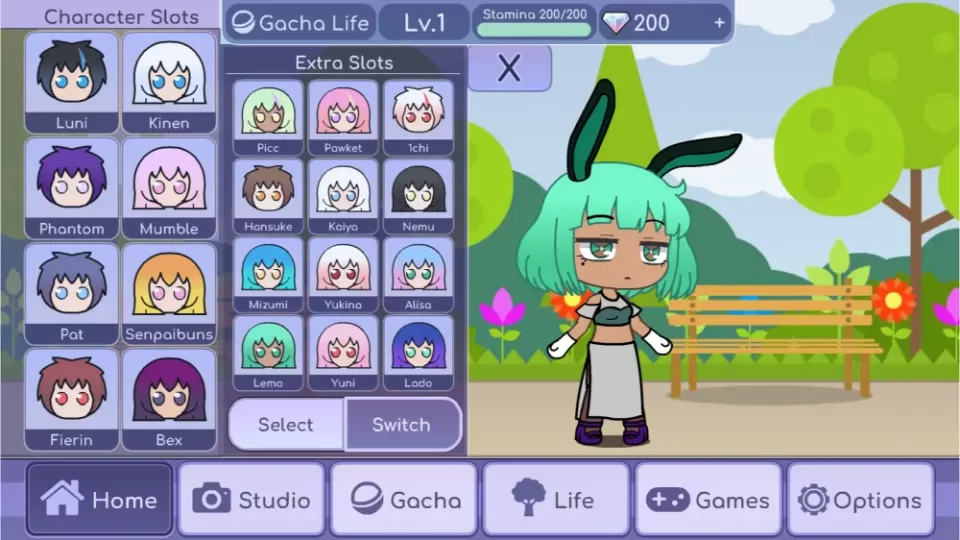Select Lado from Extra Slots
Screen dimensions: 960x540
[418, 352]
